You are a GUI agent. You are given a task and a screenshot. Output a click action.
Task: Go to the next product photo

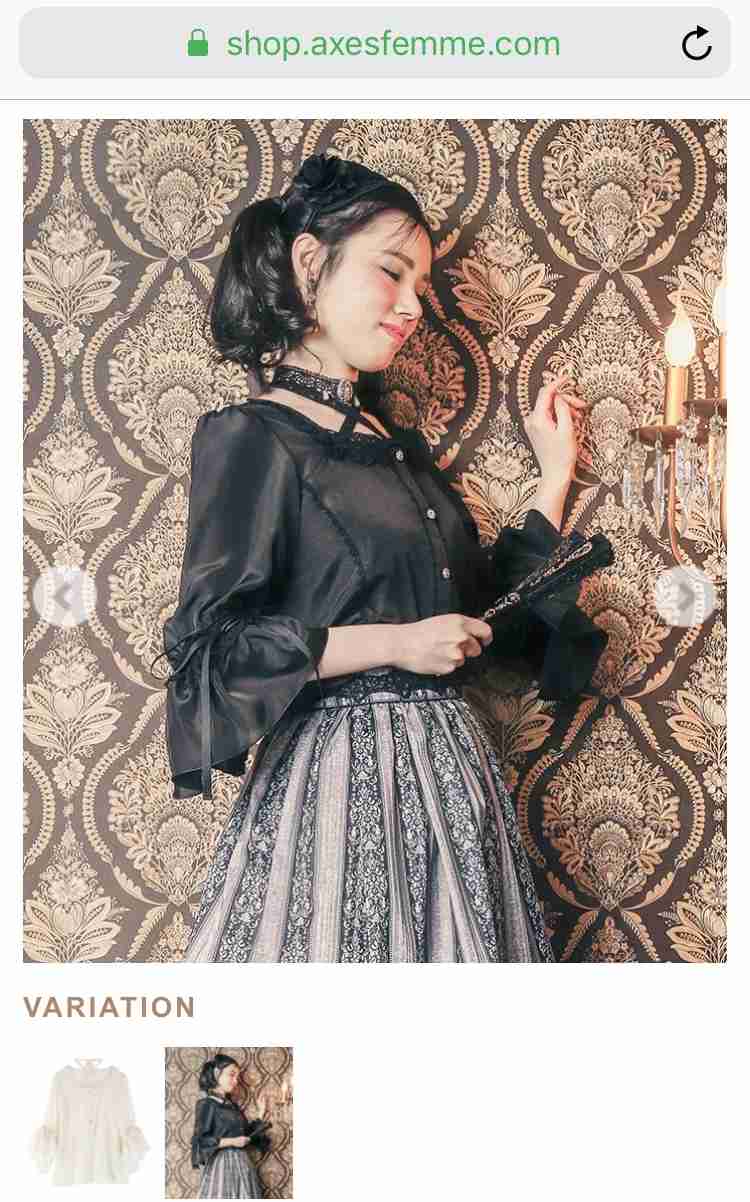pos(685,597)
